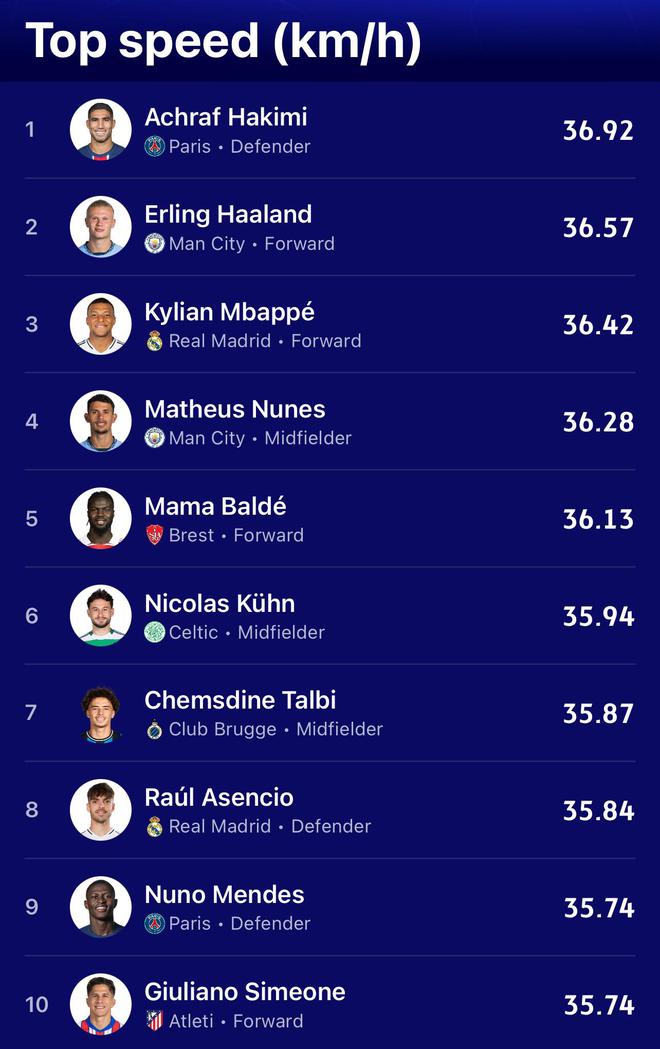The width and height of the screenshot is (660, 1049).
Task: Open Matheus Nunes' player details
Action: [x=234, y=409]
